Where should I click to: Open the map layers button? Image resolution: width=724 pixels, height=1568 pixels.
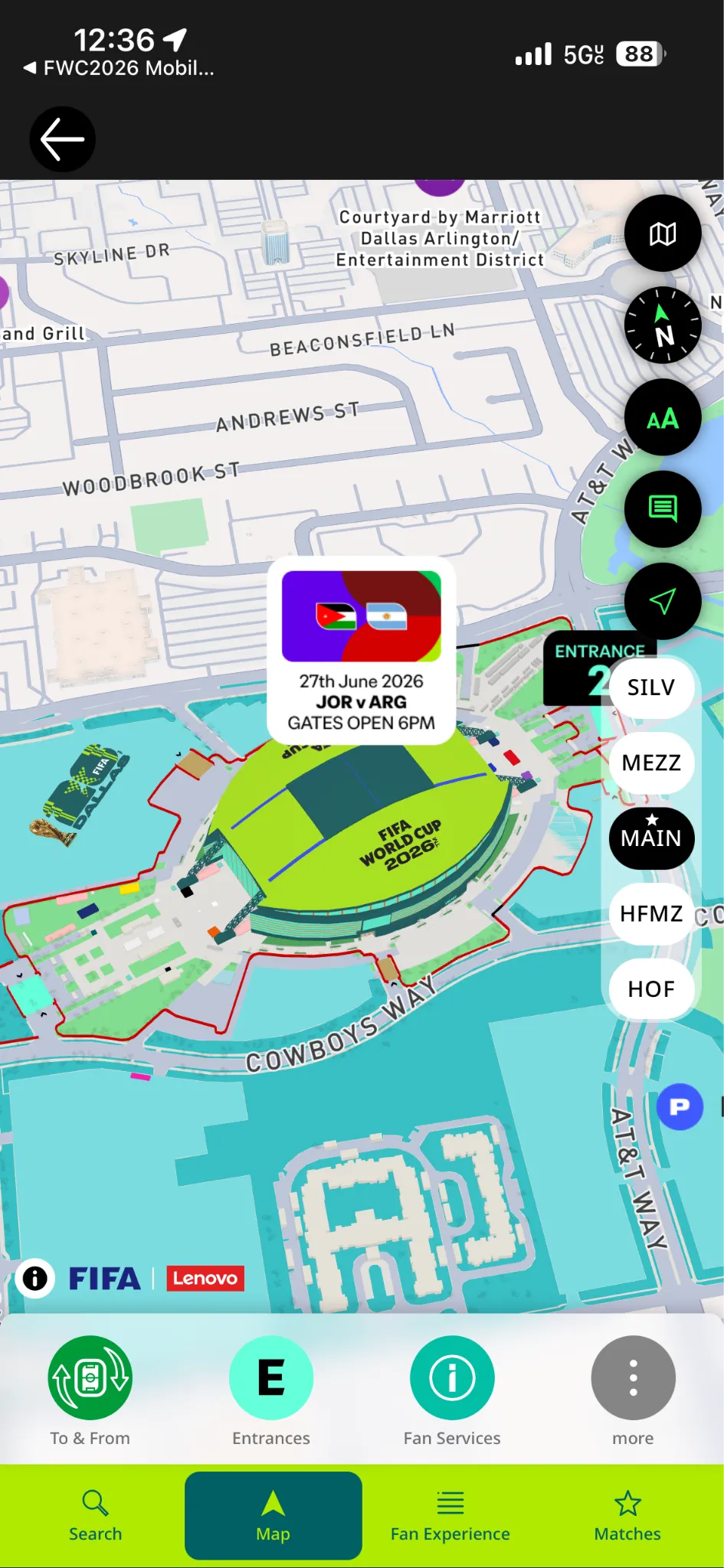[663, 234]
